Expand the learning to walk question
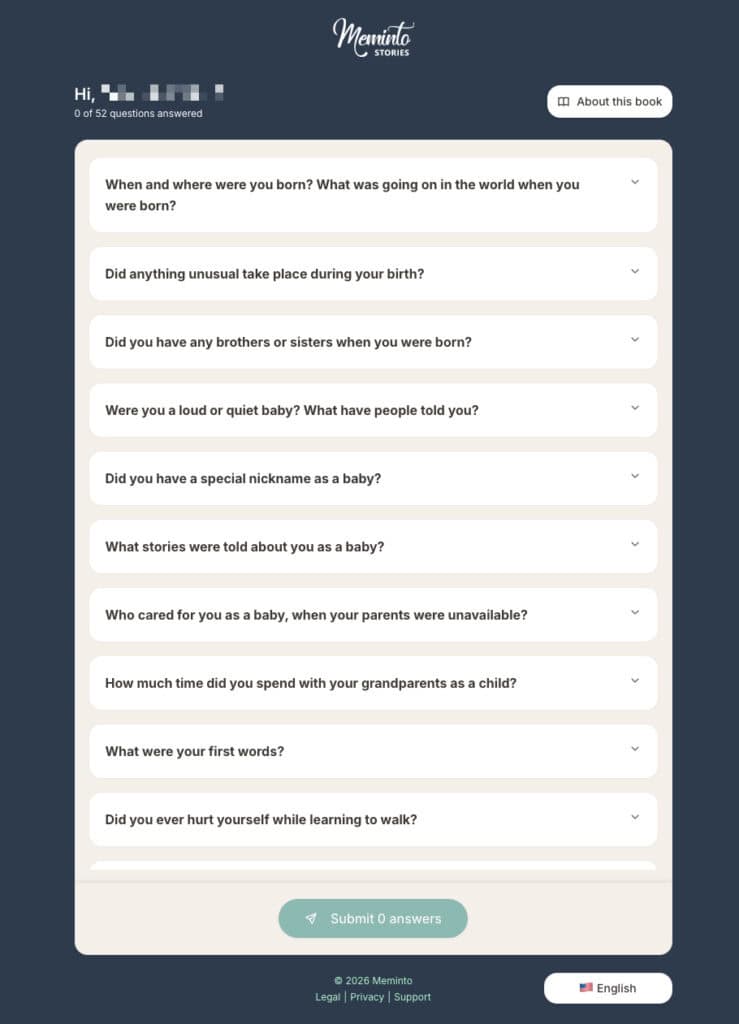Screen dimensions: 739x1024 point(372,819)
